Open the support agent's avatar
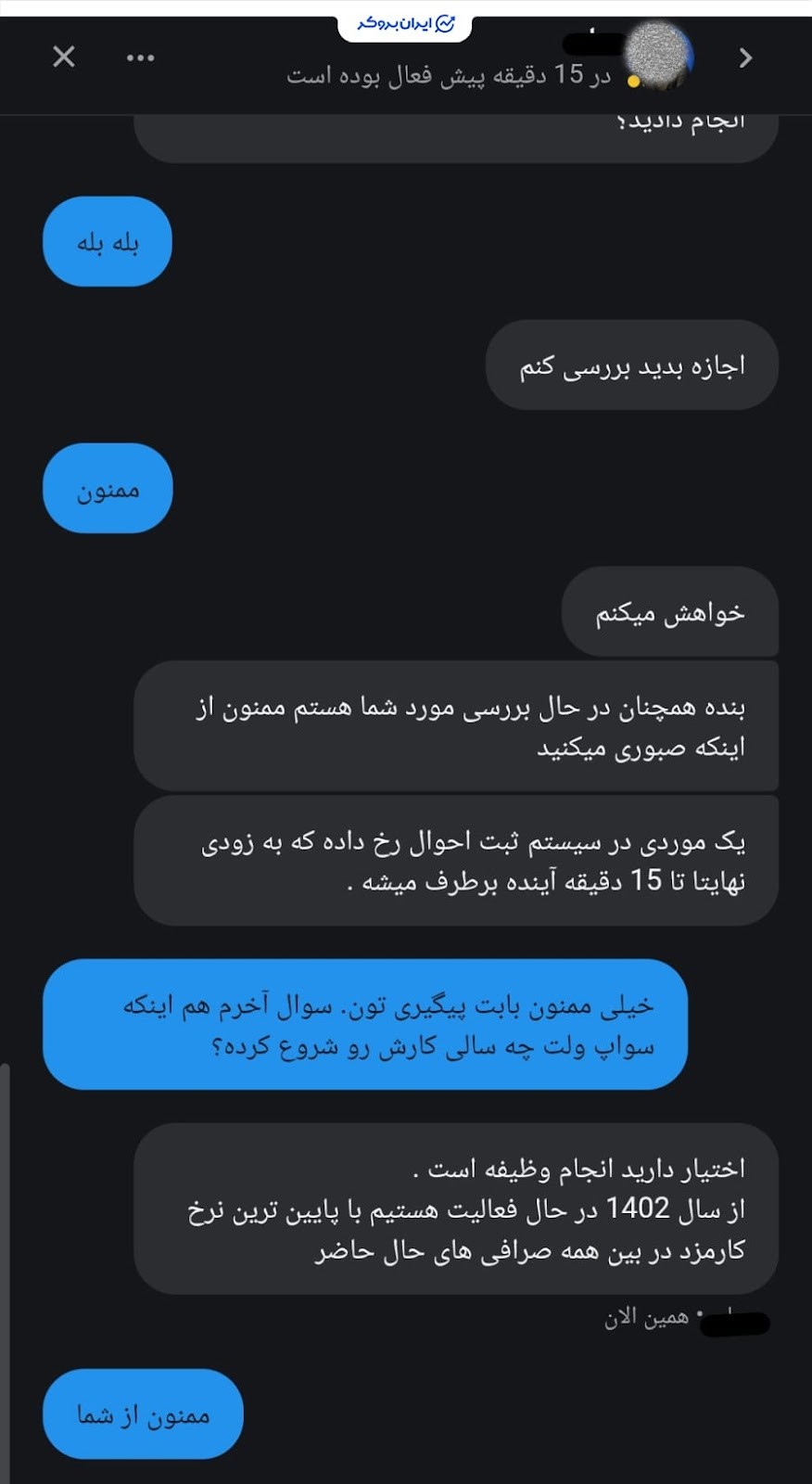 (x=659, y=56)
